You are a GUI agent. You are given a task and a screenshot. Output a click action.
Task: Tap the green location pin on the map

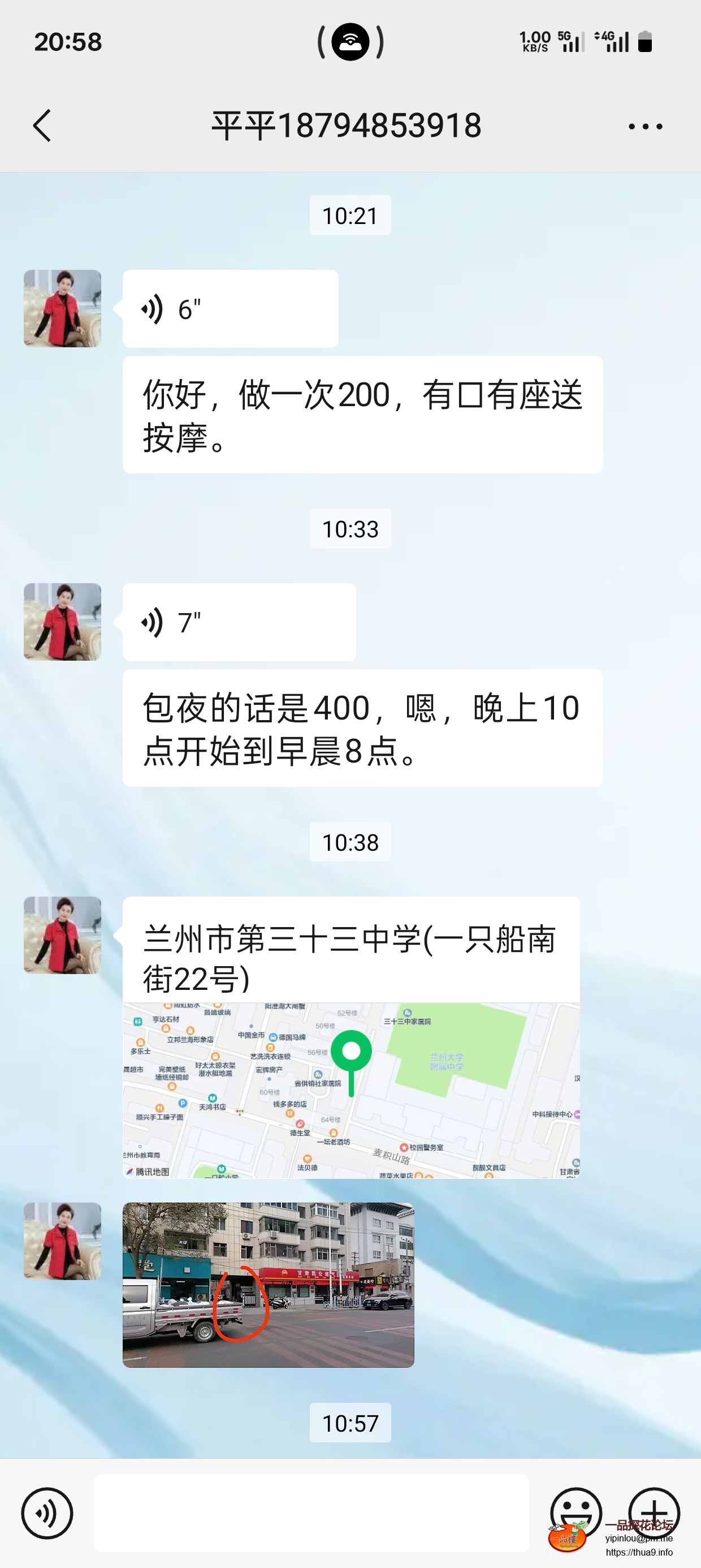tap(351, 1051)
